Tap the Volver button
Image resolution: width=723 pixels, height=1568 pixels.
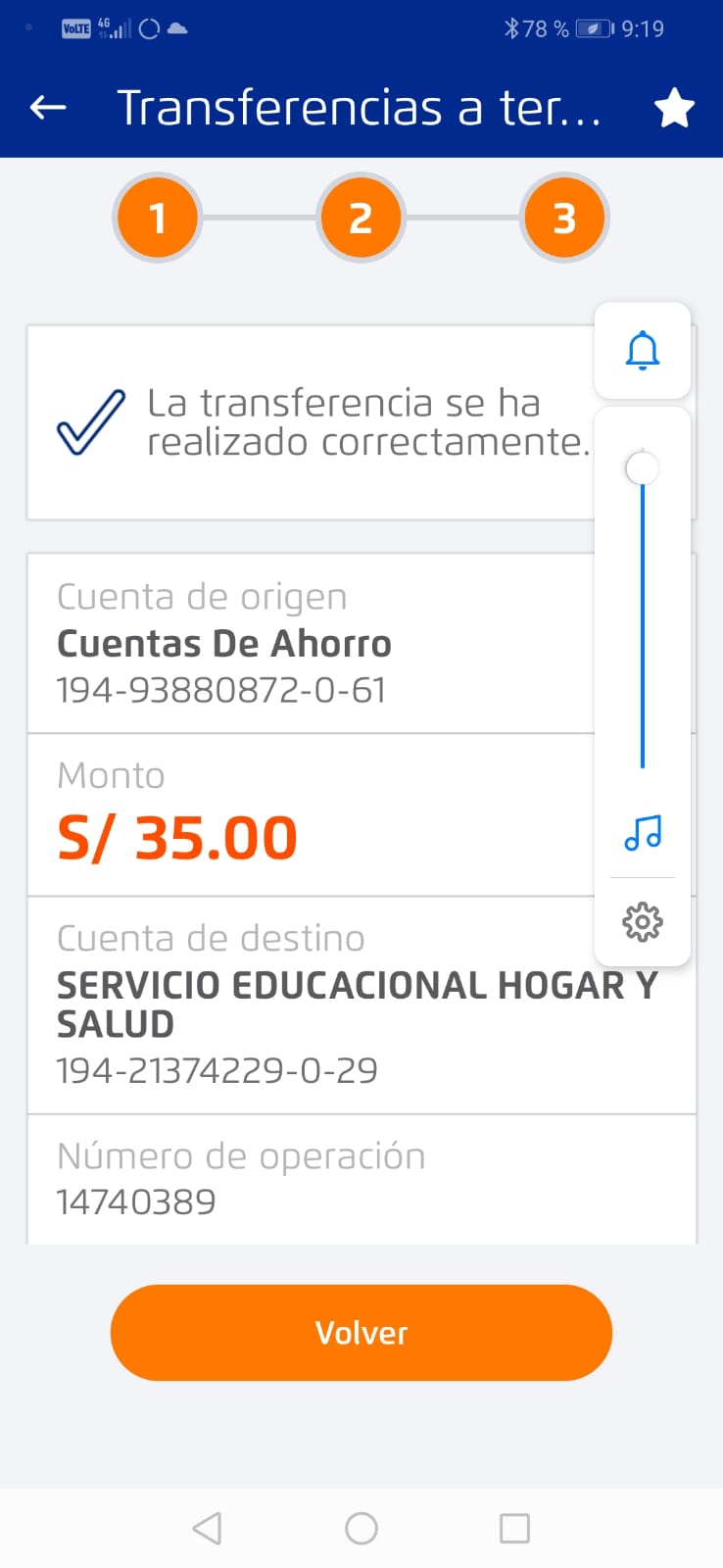coord(361,1332)
